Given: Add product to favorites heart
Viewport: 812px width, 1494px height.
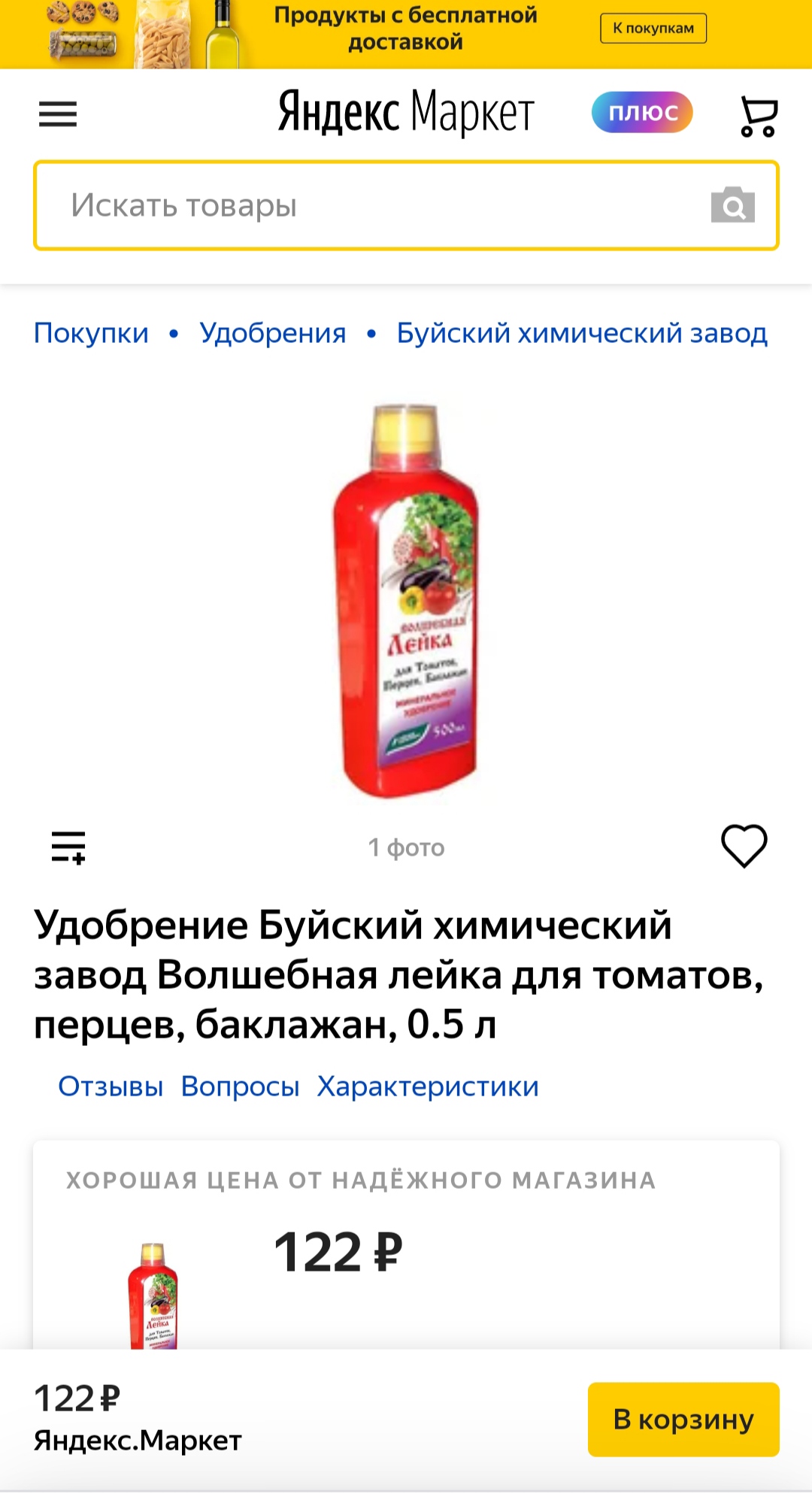Looking at the screenshot, I should click(744, 846).
